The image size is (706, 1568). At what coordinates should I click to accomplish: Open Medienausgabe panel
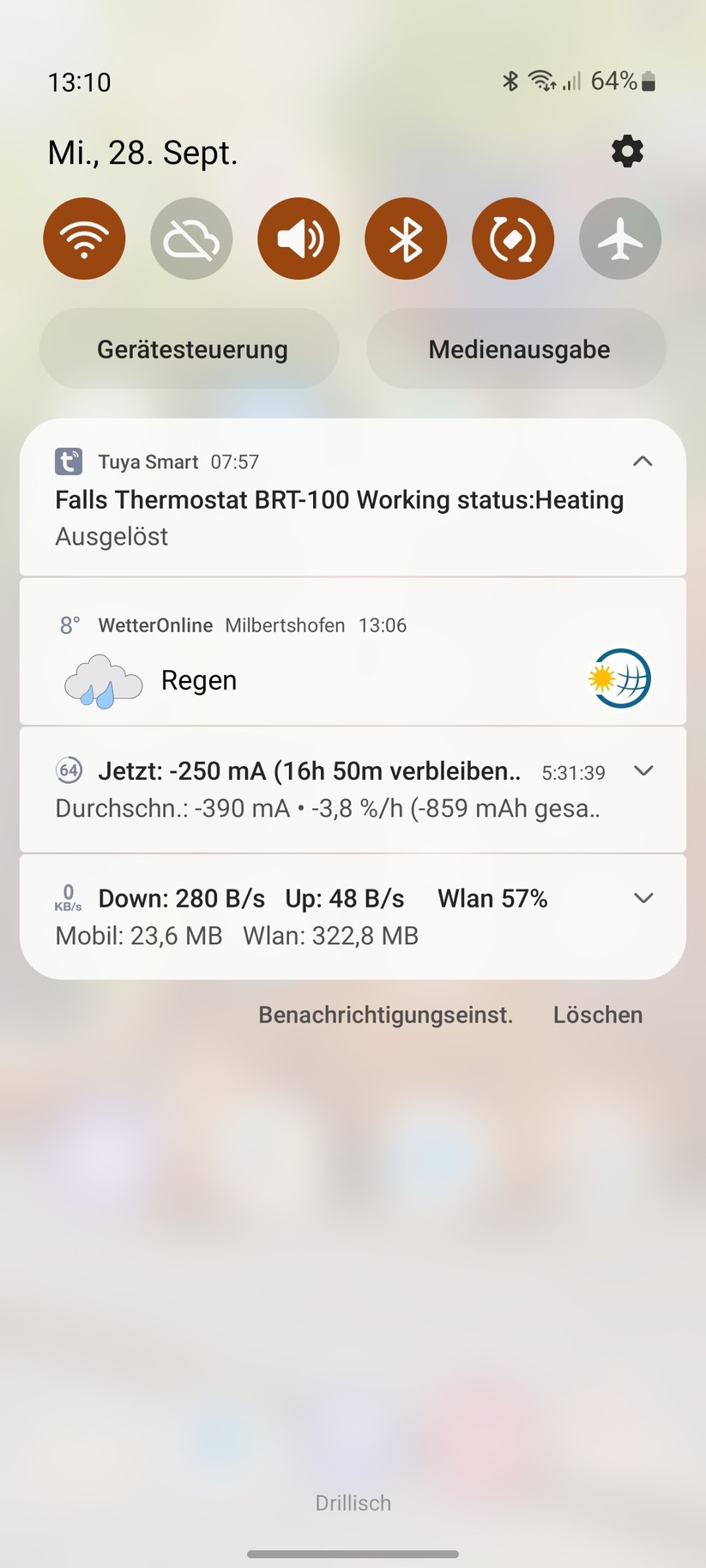click(x=518, y=348)
